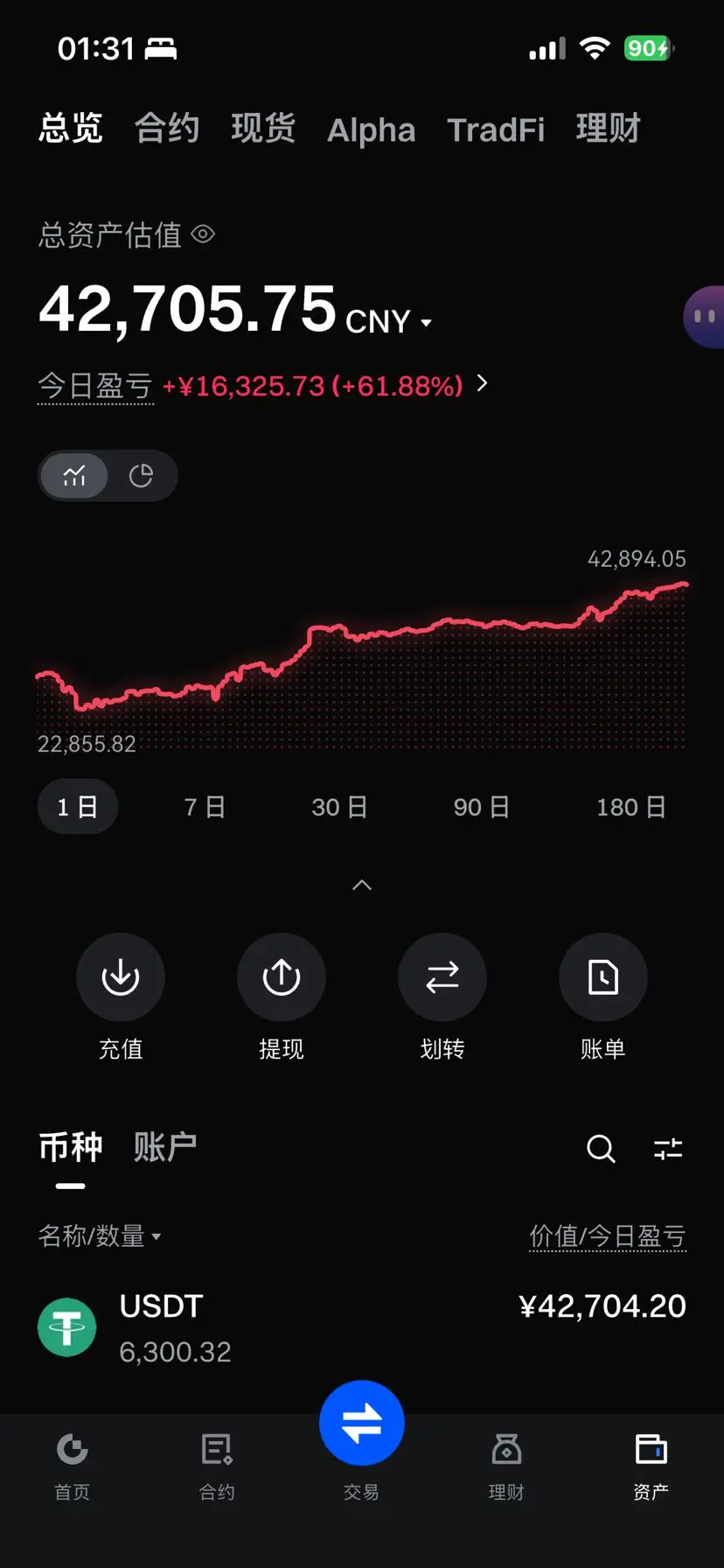Select the 180 日 chart range
The width and height of the screenshot is (724, 1568).
(631, 807)
